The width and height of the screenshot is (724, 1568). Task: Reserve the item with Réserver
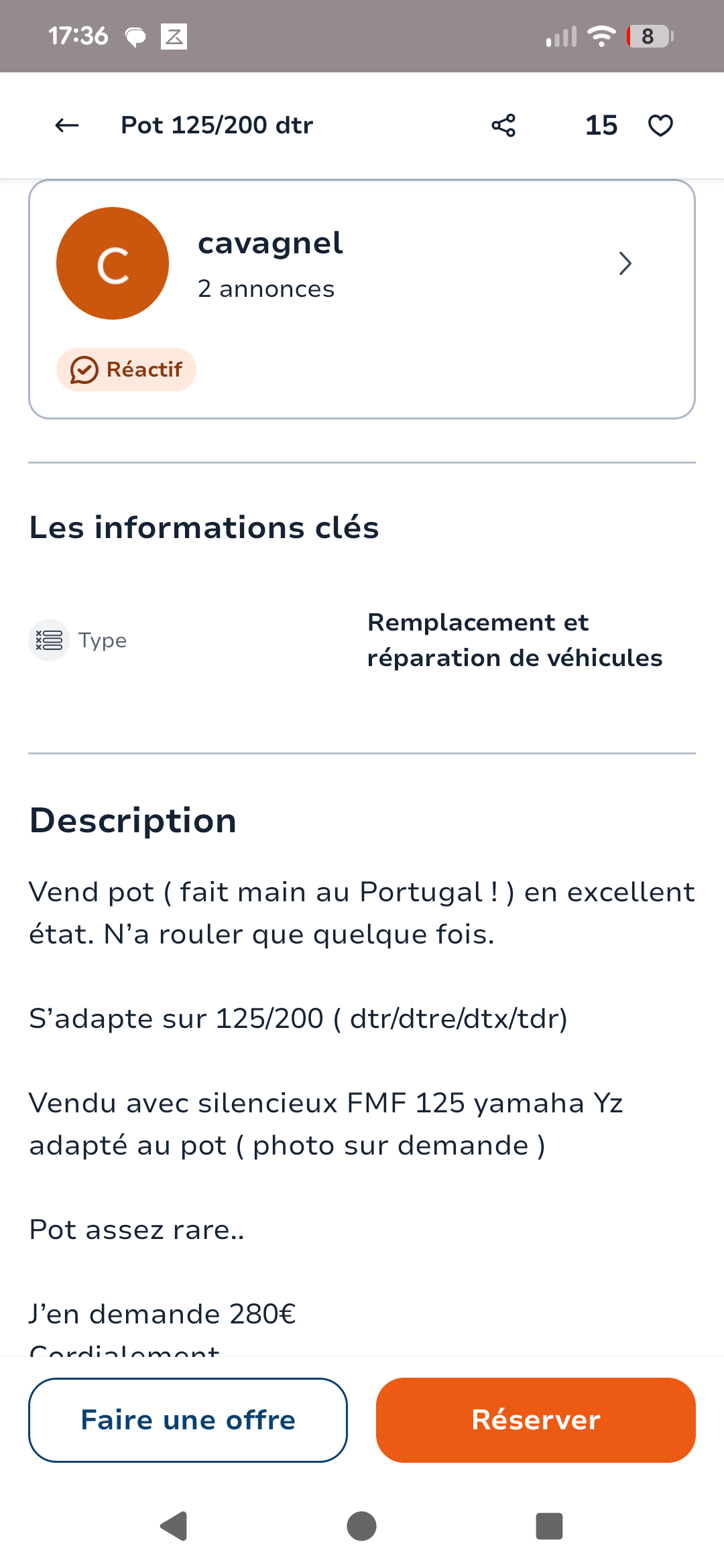(x=536, y=1420)
